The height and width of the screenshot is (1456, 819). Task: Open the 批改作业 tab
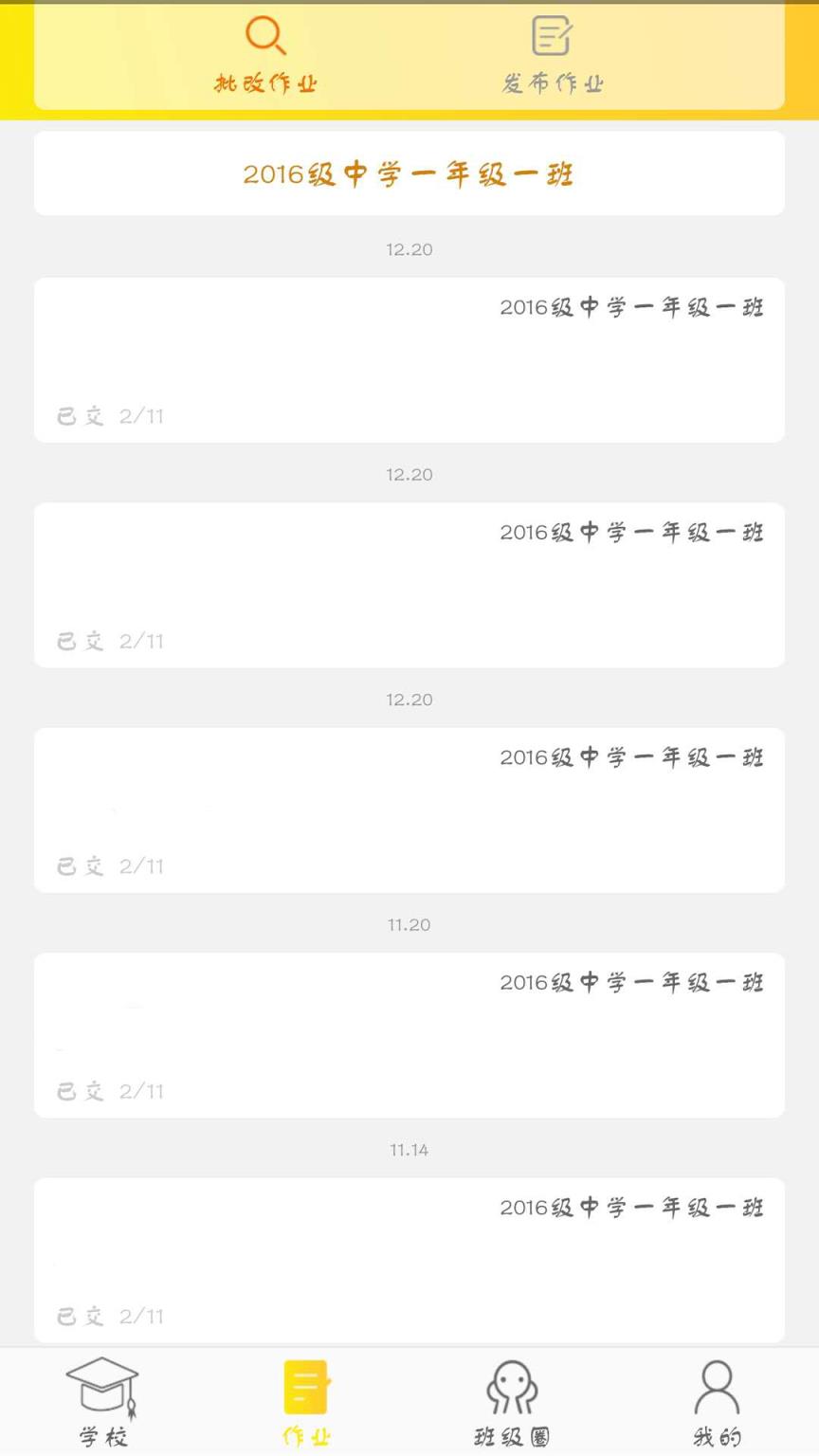pyautogui.click(x=265, y=82)
